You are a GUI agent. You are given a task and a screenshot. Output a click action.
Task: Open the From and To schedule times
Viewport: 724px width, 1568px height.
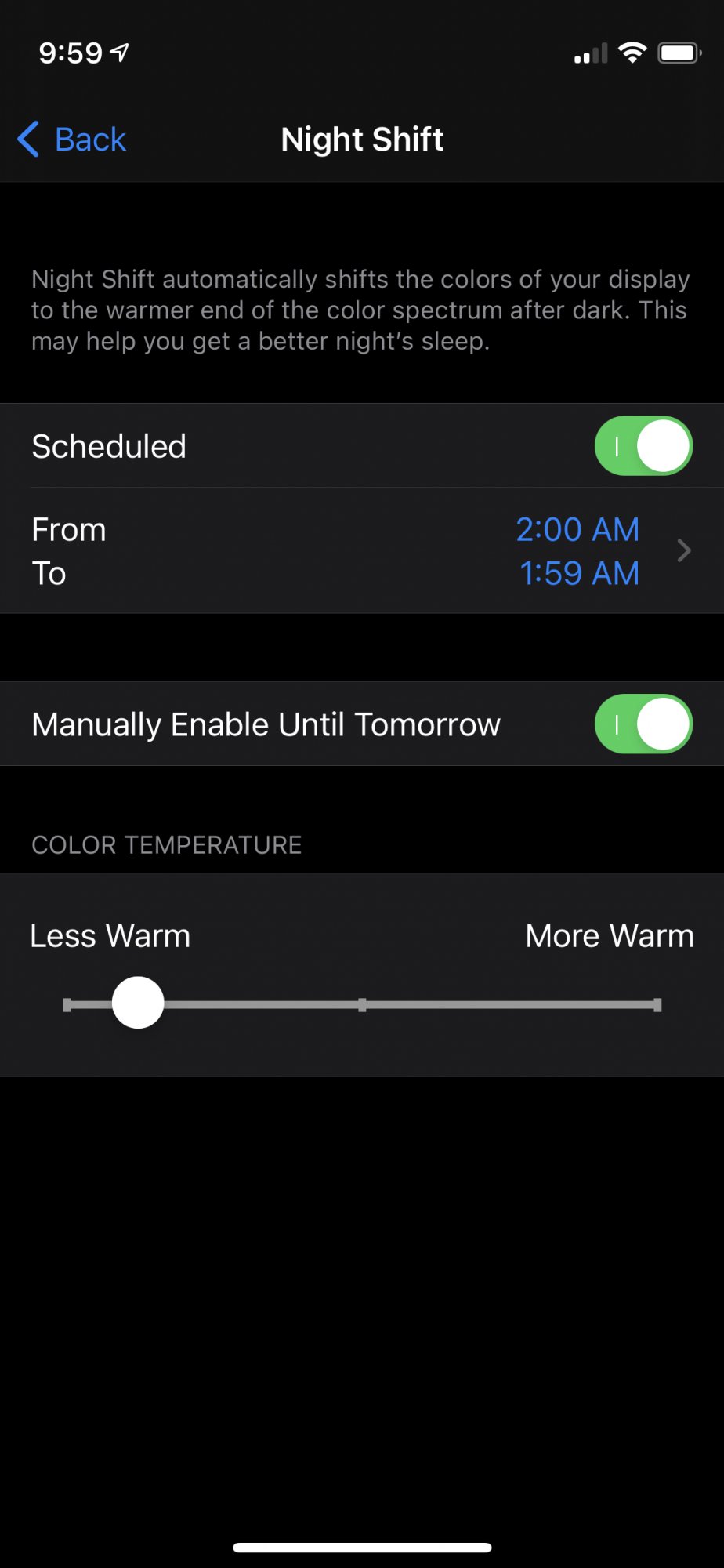click(362, 550)
